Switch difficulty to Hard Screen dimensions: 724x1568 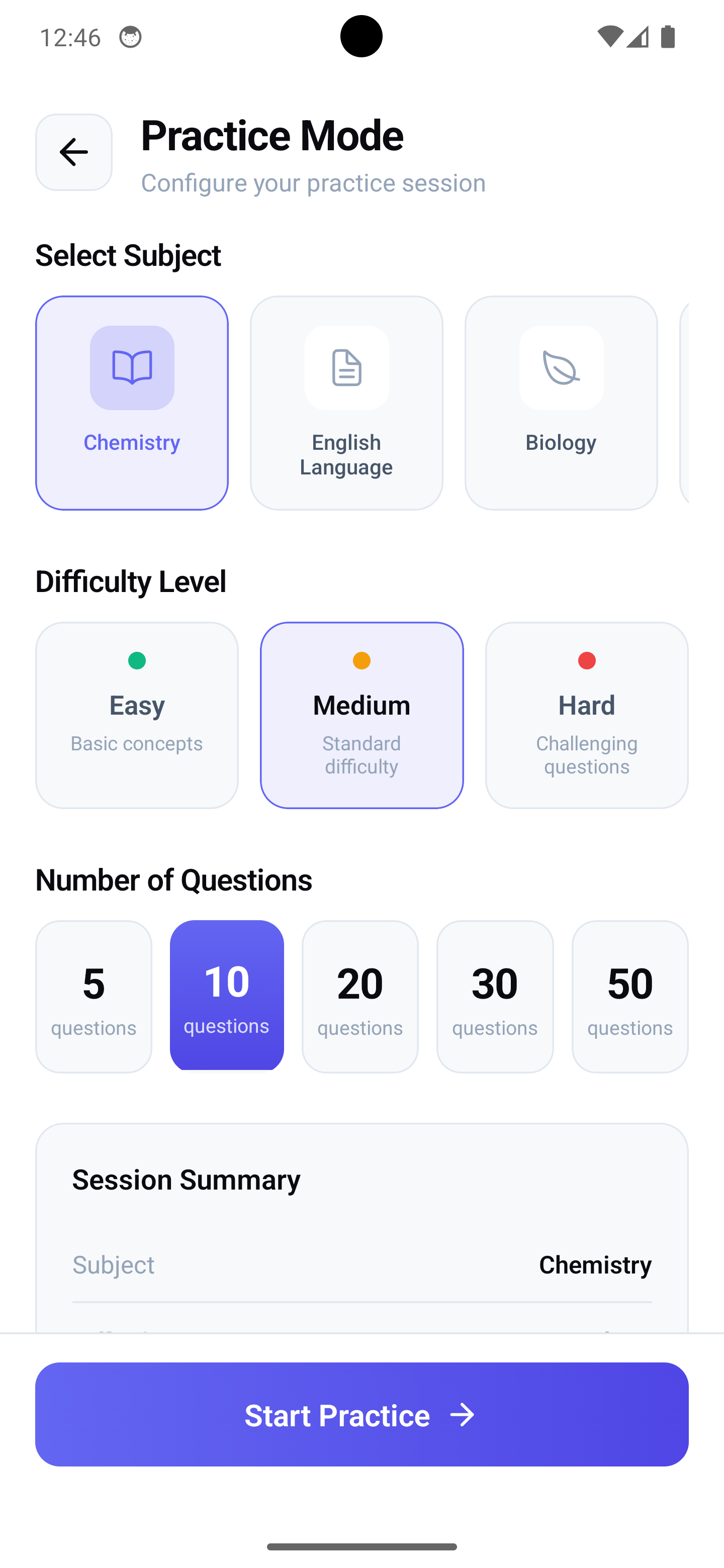point(586,715)
